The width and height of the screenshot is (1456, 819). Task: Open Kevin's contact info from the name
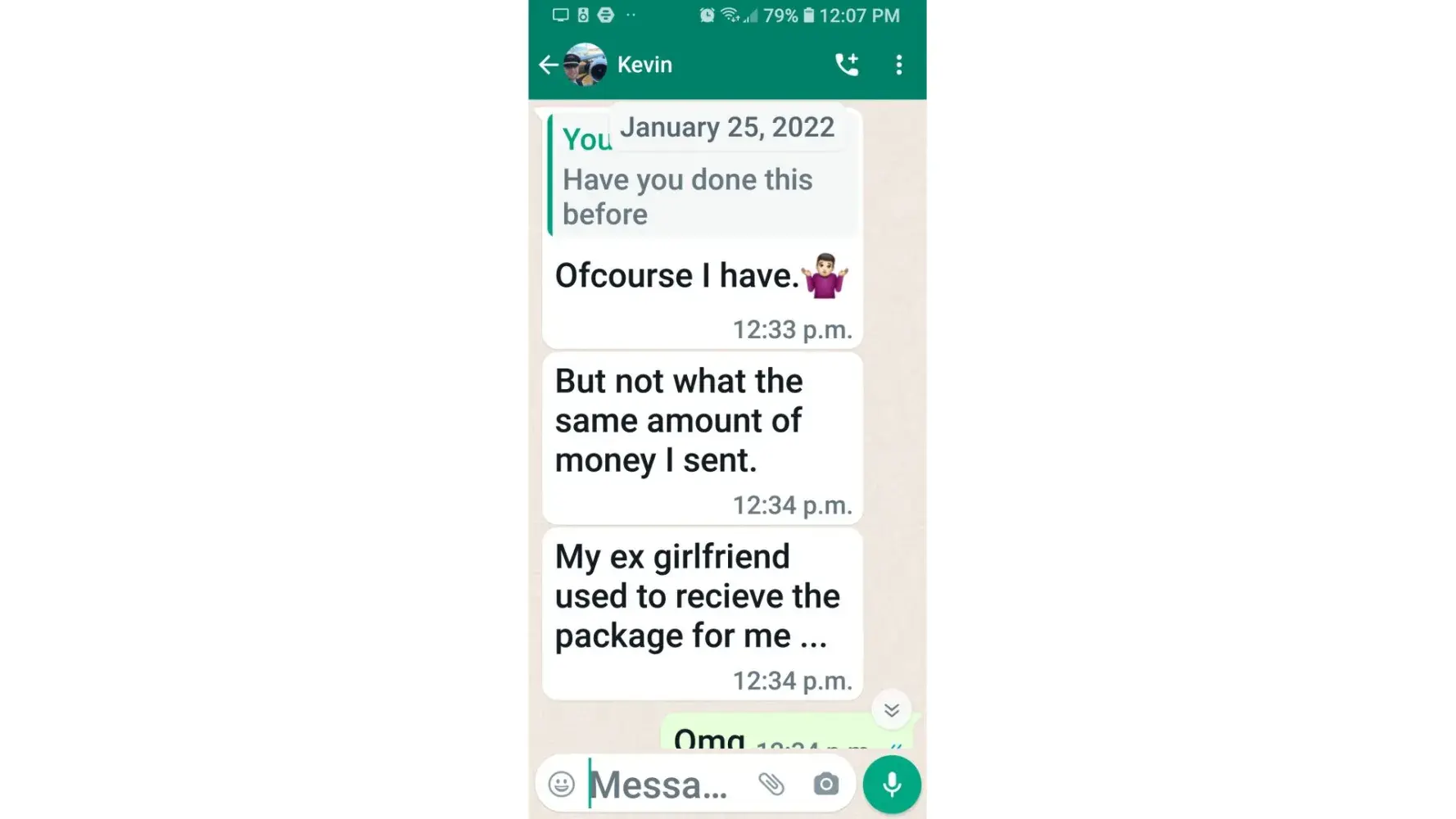click(644, 65)
